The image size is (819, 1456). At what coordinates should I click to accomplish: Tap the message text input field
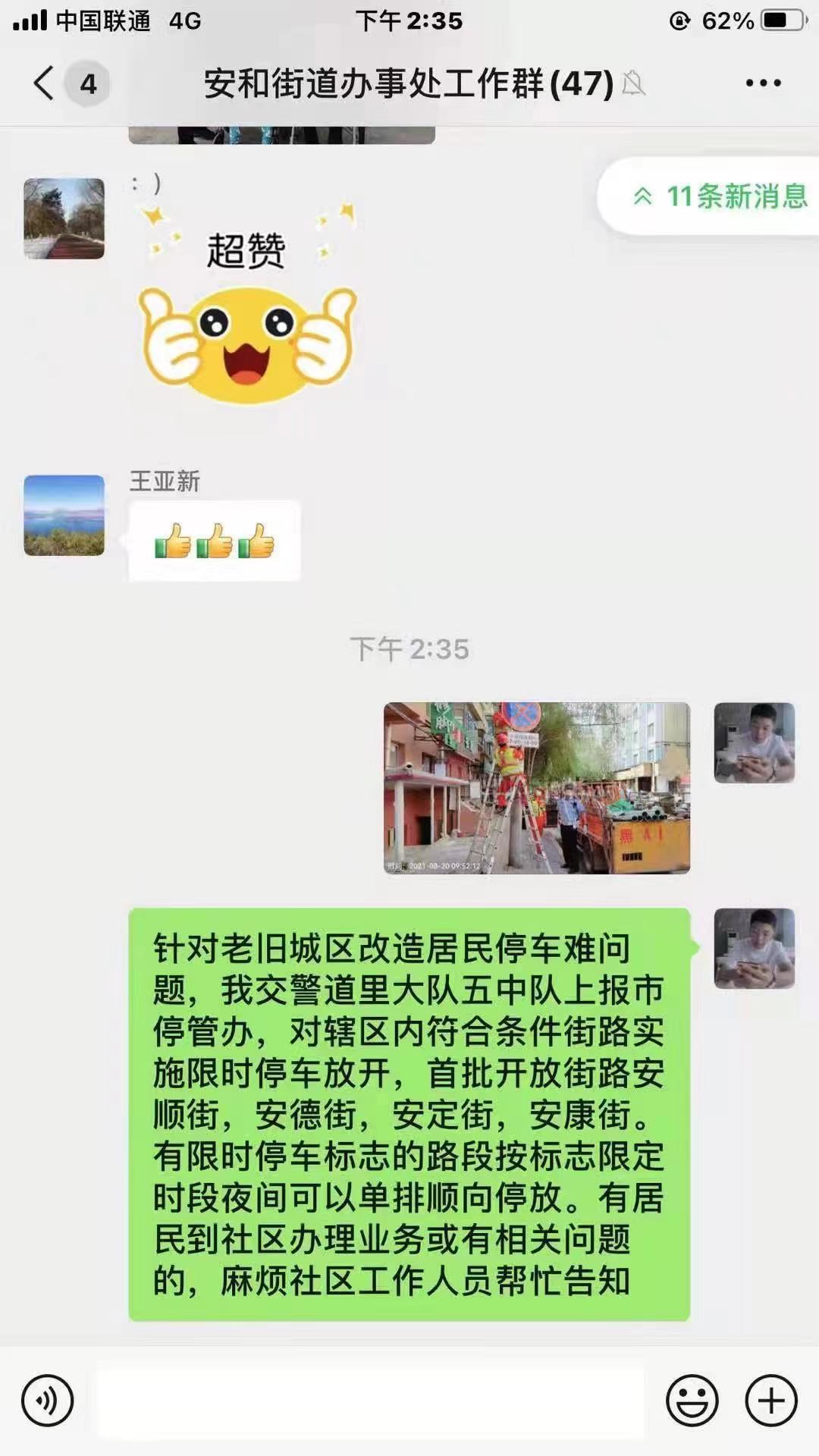[x=370, y=1401]
